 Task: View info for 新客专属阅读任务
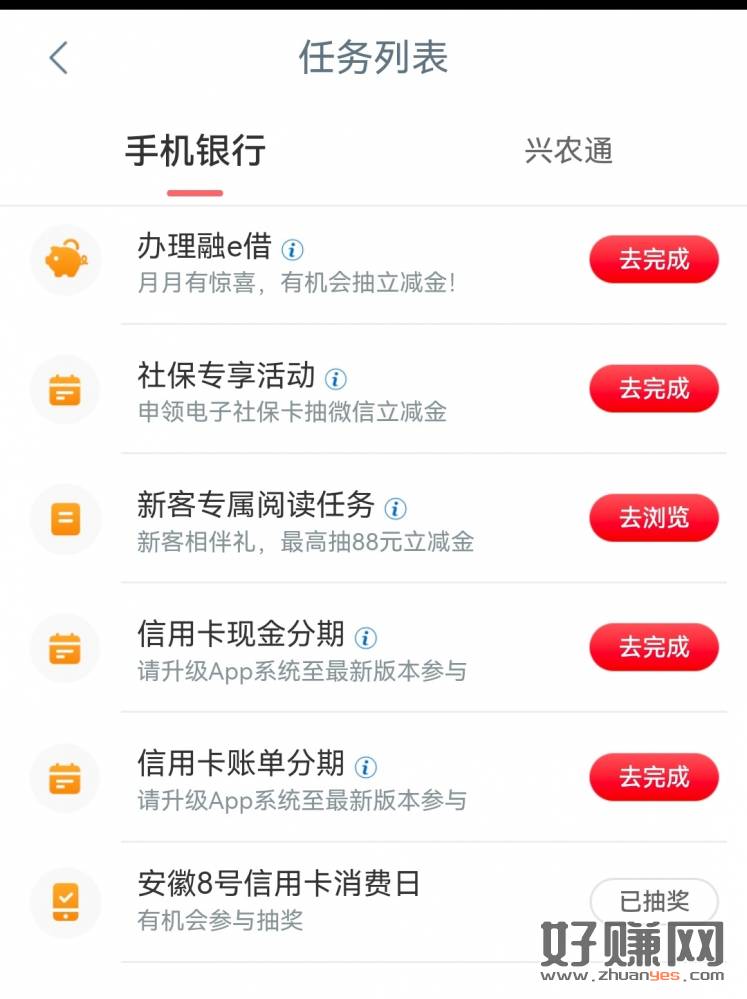396,508
